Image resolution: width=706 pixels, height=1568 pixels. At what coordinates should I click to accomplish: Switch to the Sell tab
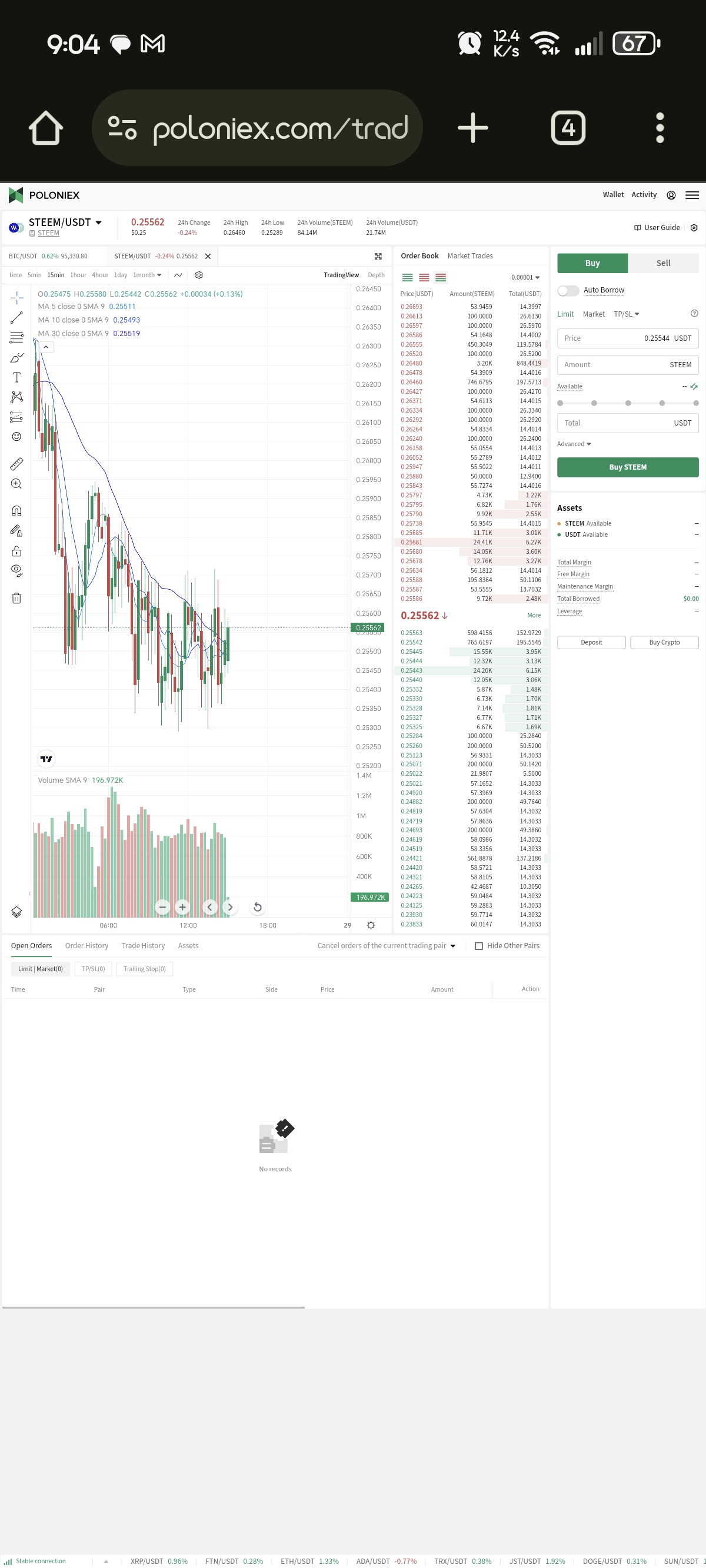point(663,263)
